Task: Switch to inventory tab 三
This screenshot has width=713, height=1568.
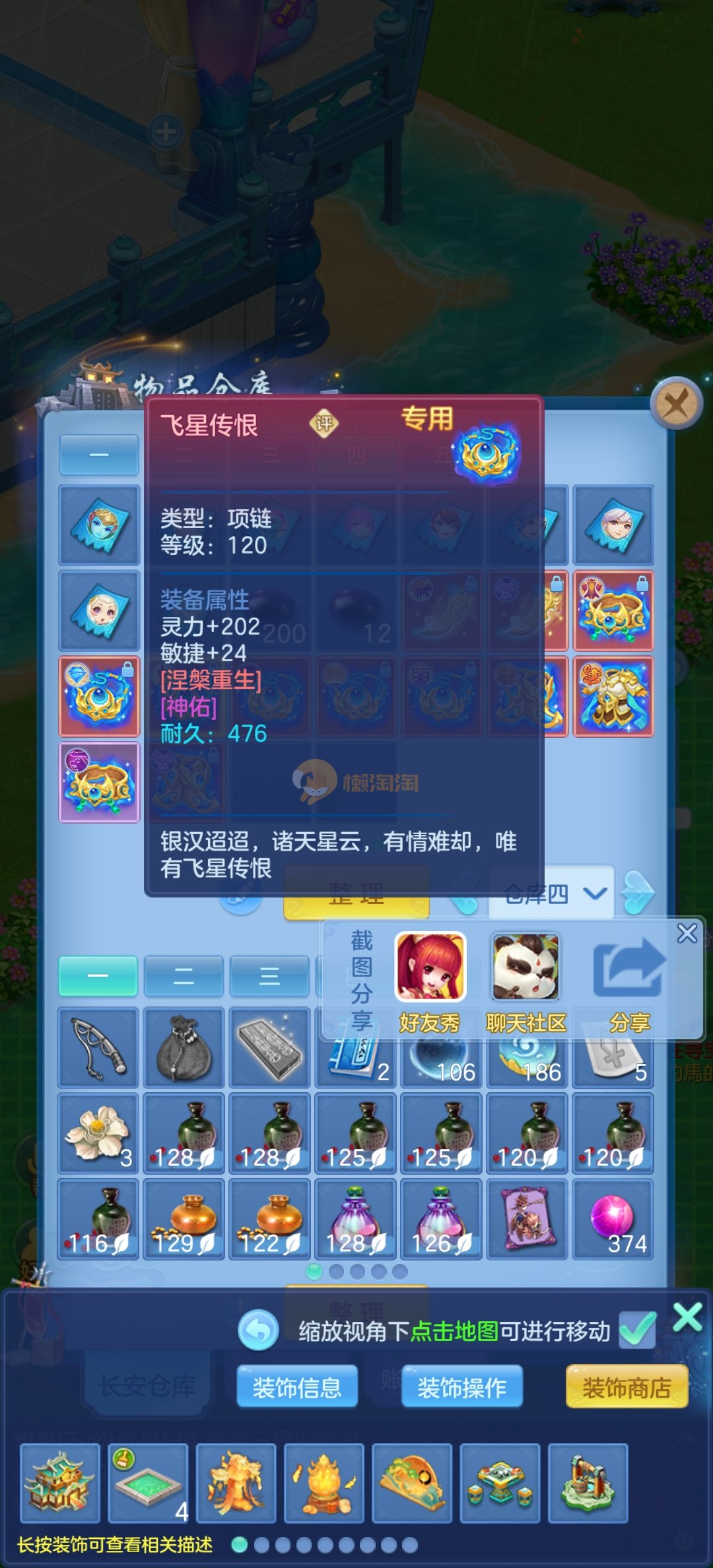Action: [x=269, y=975]
